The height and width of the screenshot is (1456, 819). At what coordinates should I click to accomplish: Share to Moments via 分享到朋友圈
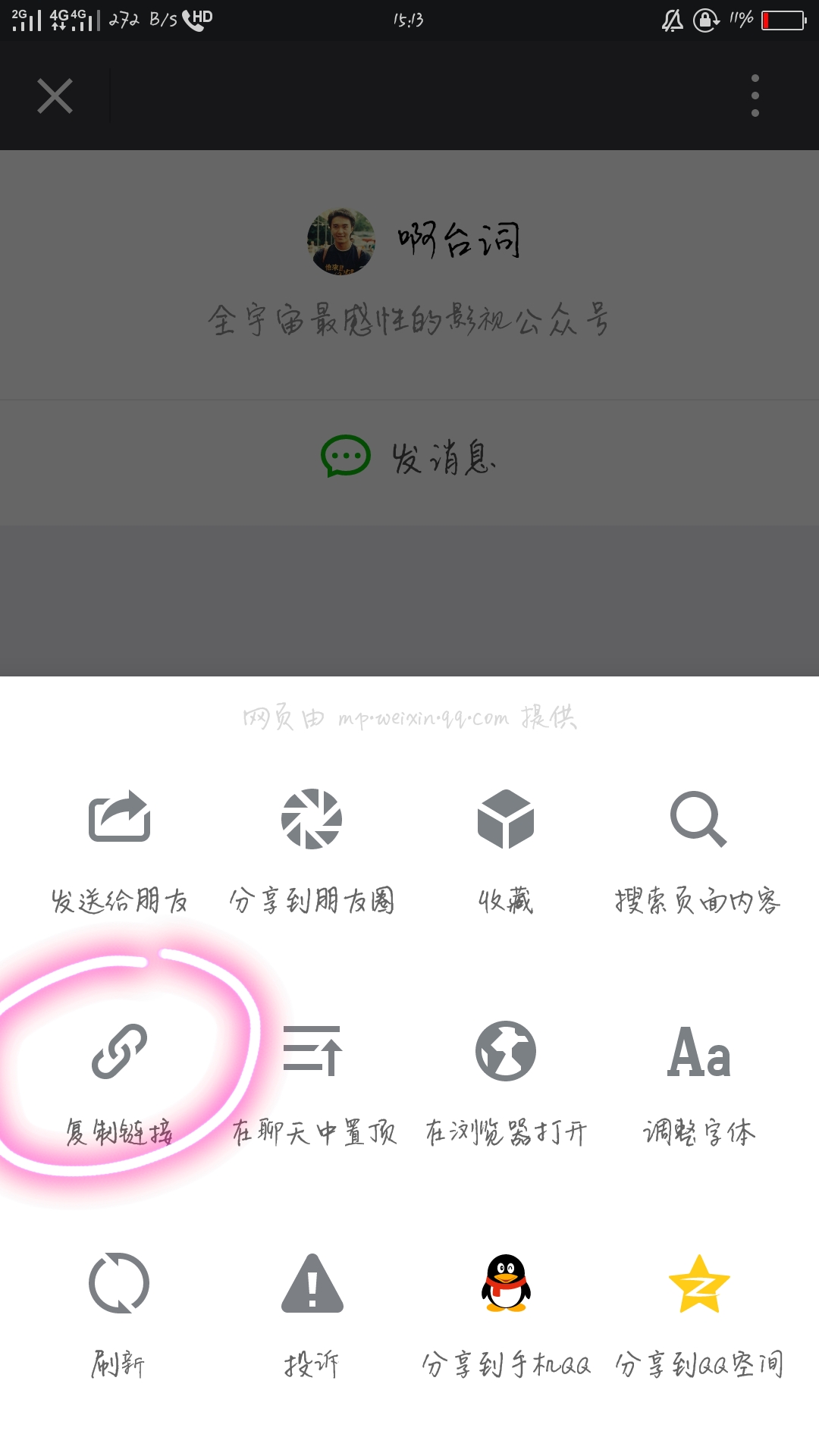click(x=312, y=851)
